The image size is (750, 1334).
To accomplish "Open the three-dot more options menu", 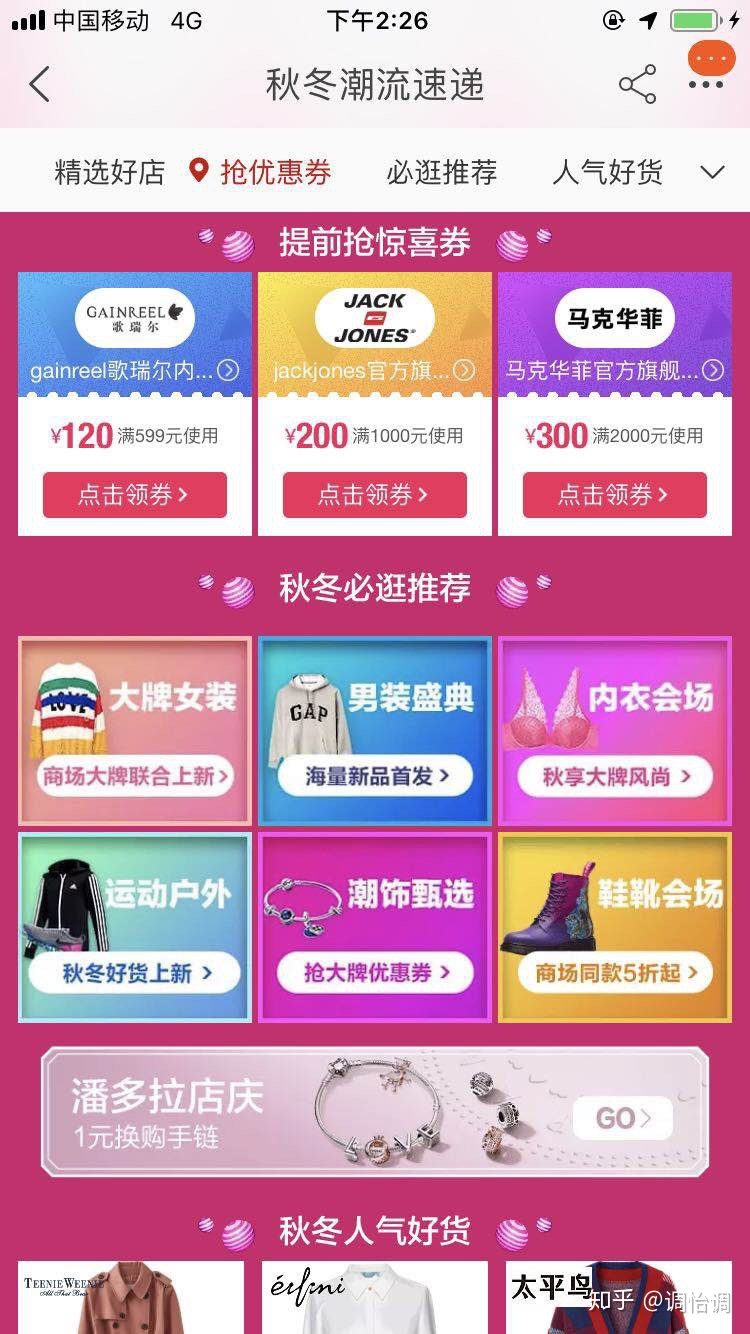I will pos(709,58).
